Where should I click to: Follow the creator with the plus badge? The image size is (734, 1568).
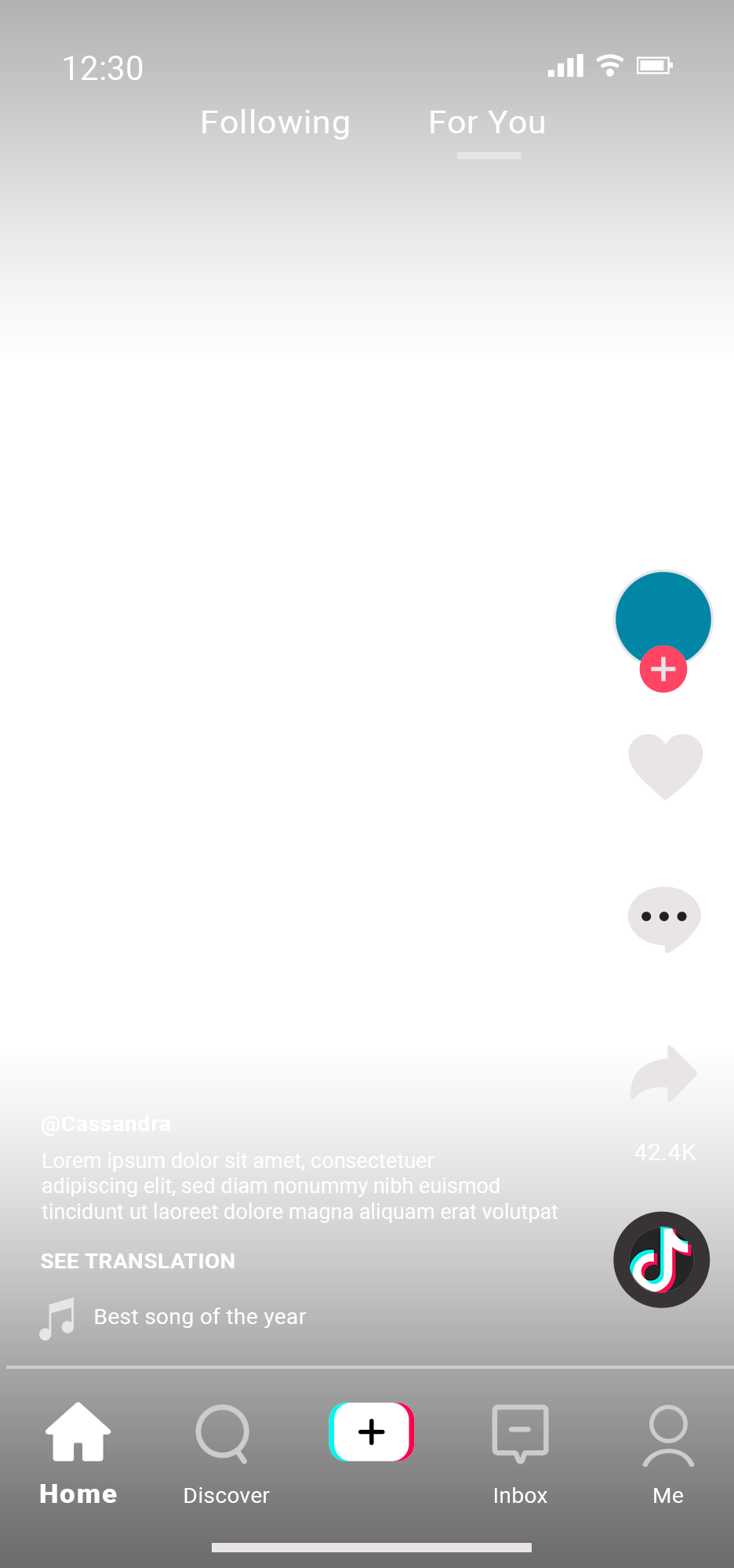coord(663,670)
